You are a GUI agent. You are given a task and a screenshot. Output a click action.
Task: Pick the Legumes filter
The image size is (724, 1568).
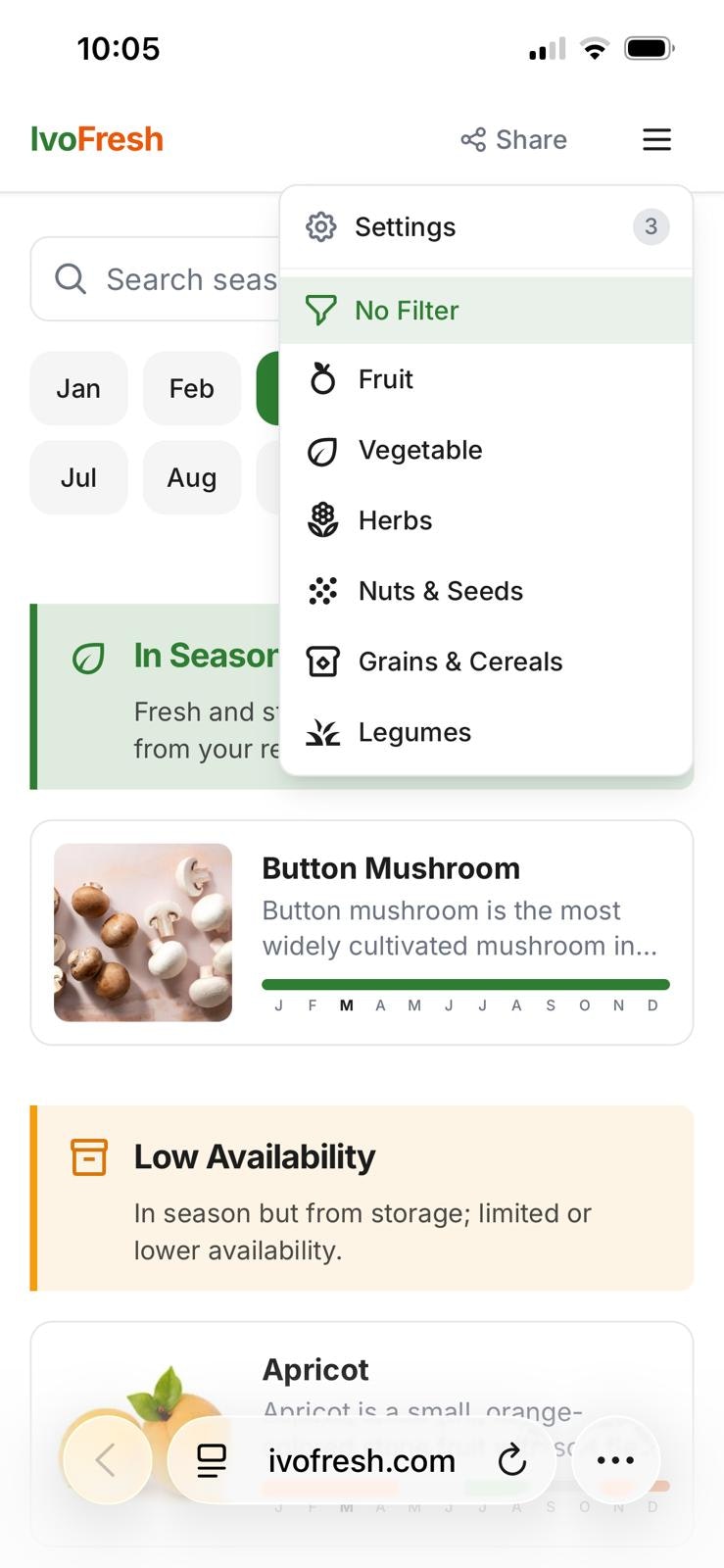(x=486, y=732)
